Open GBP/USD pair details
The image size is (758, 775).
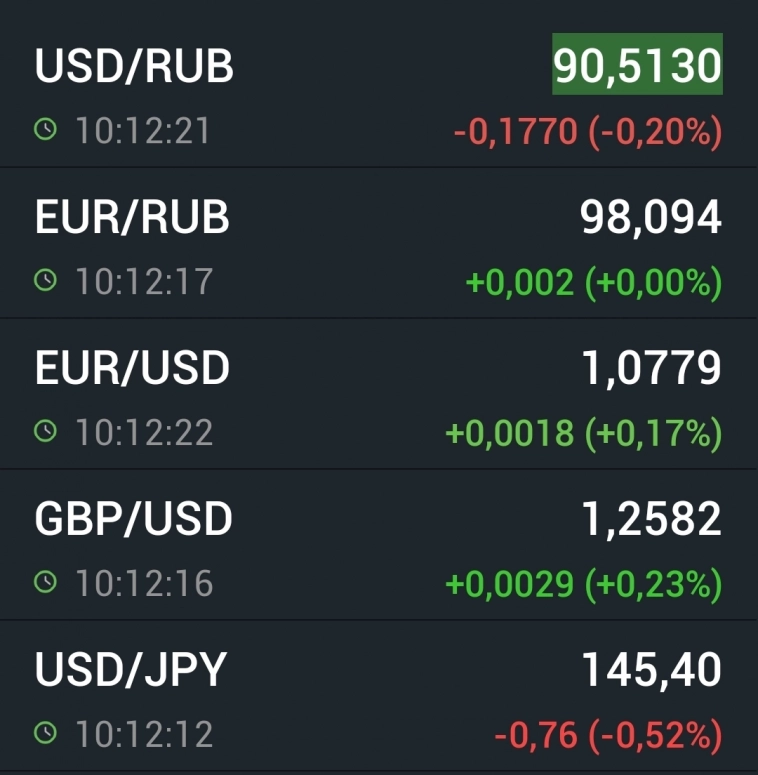tap(134, 519)
